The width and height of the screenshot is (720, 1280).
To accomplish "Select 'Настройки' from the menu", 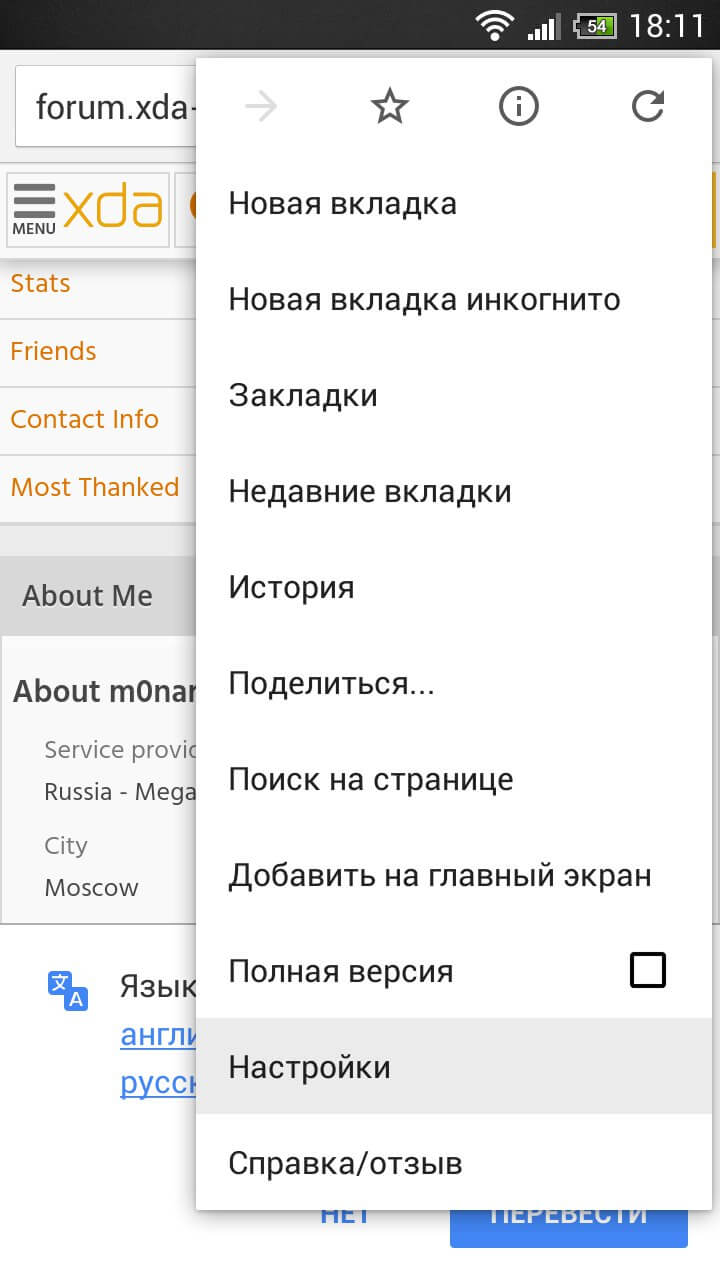I will [310, 1066].
